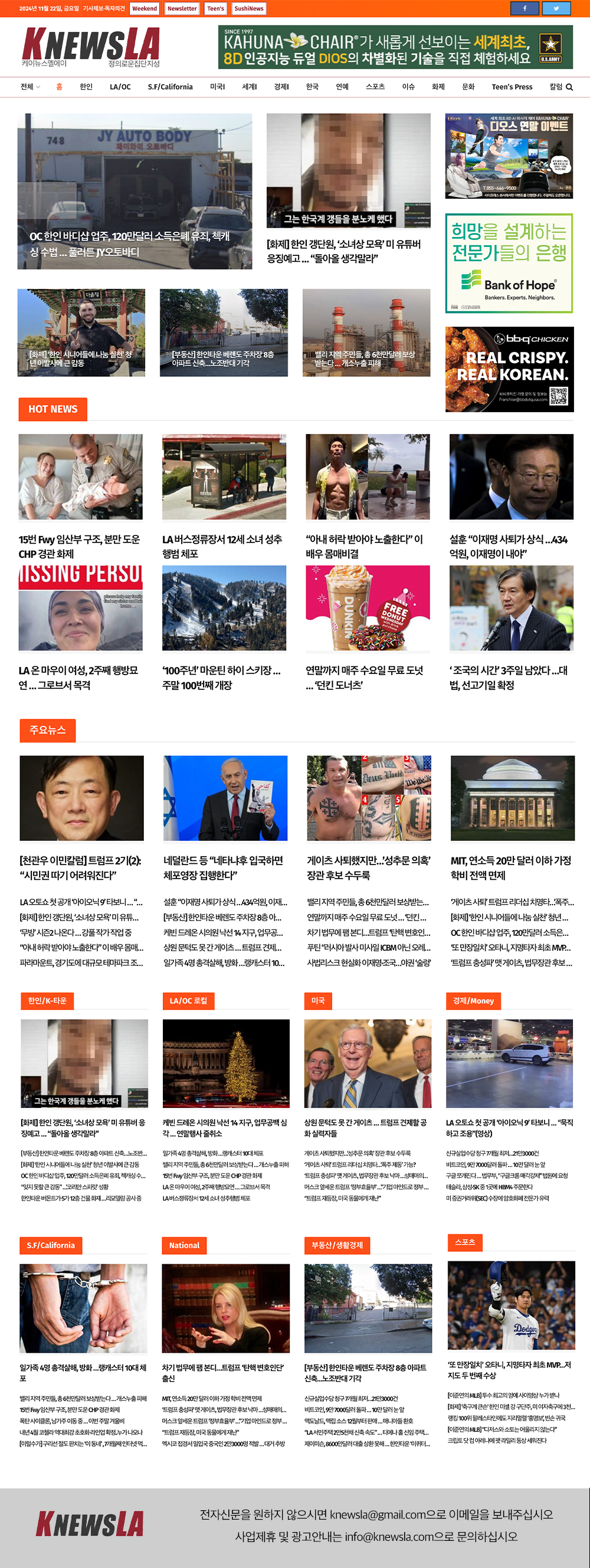Viewport: 590px width, 1568px height.
Task: Open the 오타니 MVP 수상 sports story
Action: click(x=510, y=1370)
